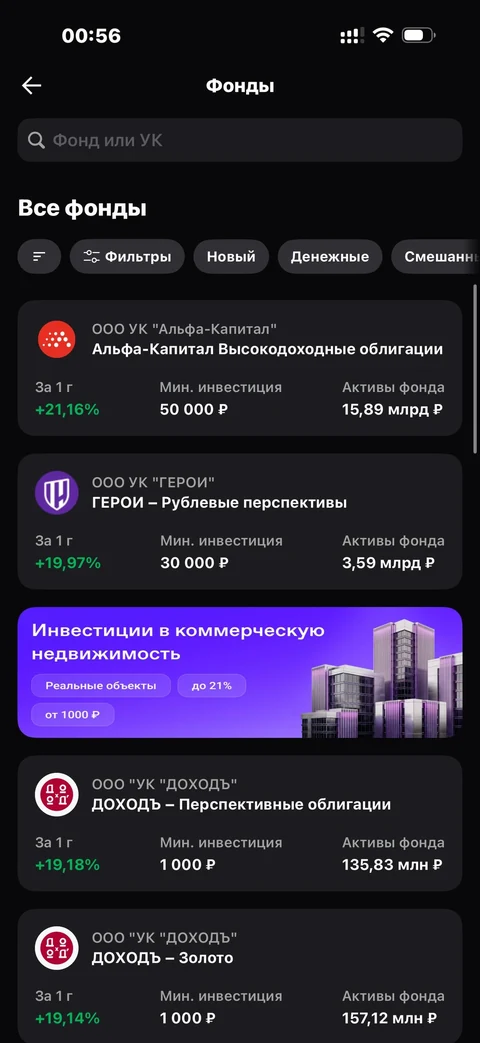Open Альфа-Капитал Высокодоходные облигации fund card
This screenshot has width=480, height=1043.
point(239,368)
